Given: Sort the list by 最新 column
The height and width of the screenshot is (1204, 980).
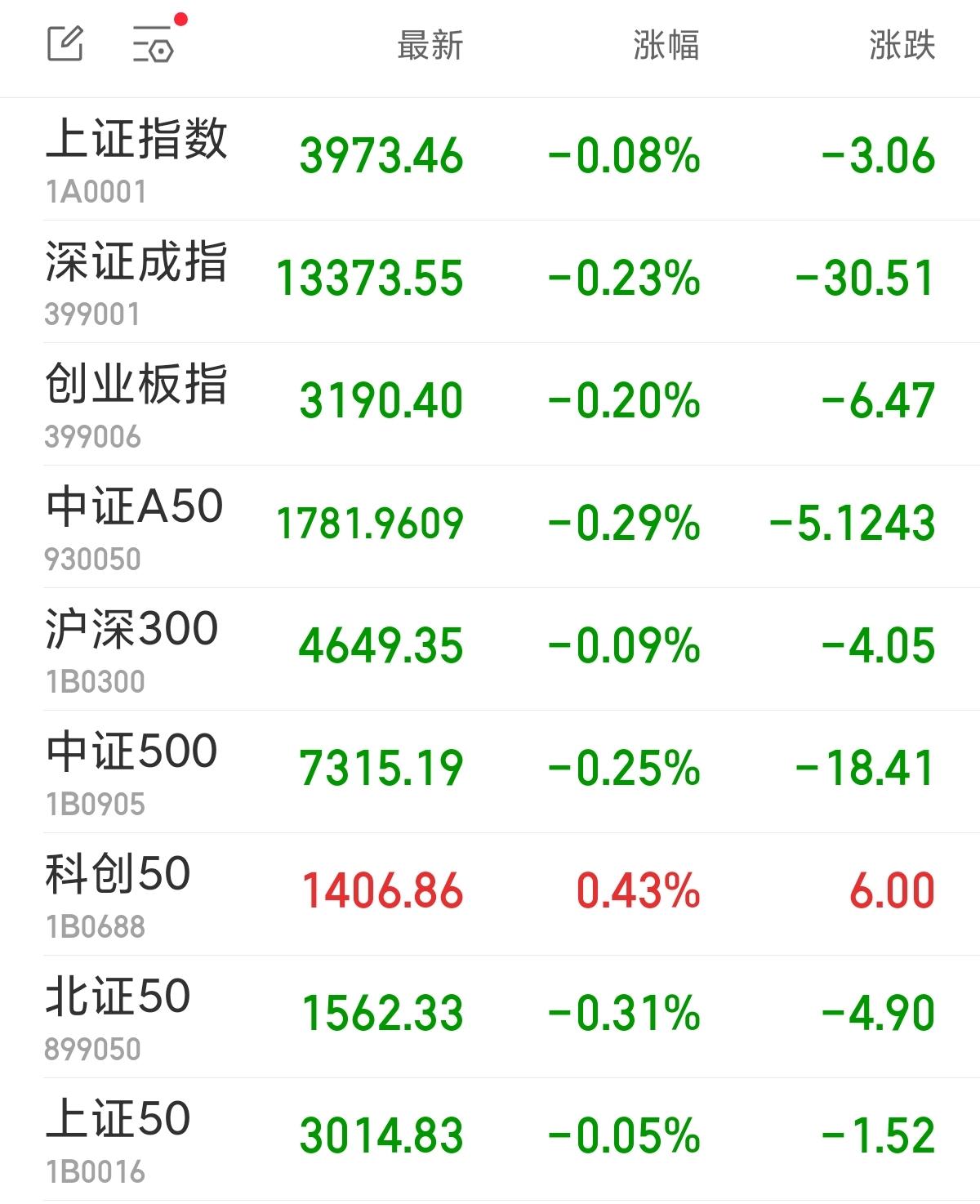Looking at the screenshot, I should click(430, 46).
